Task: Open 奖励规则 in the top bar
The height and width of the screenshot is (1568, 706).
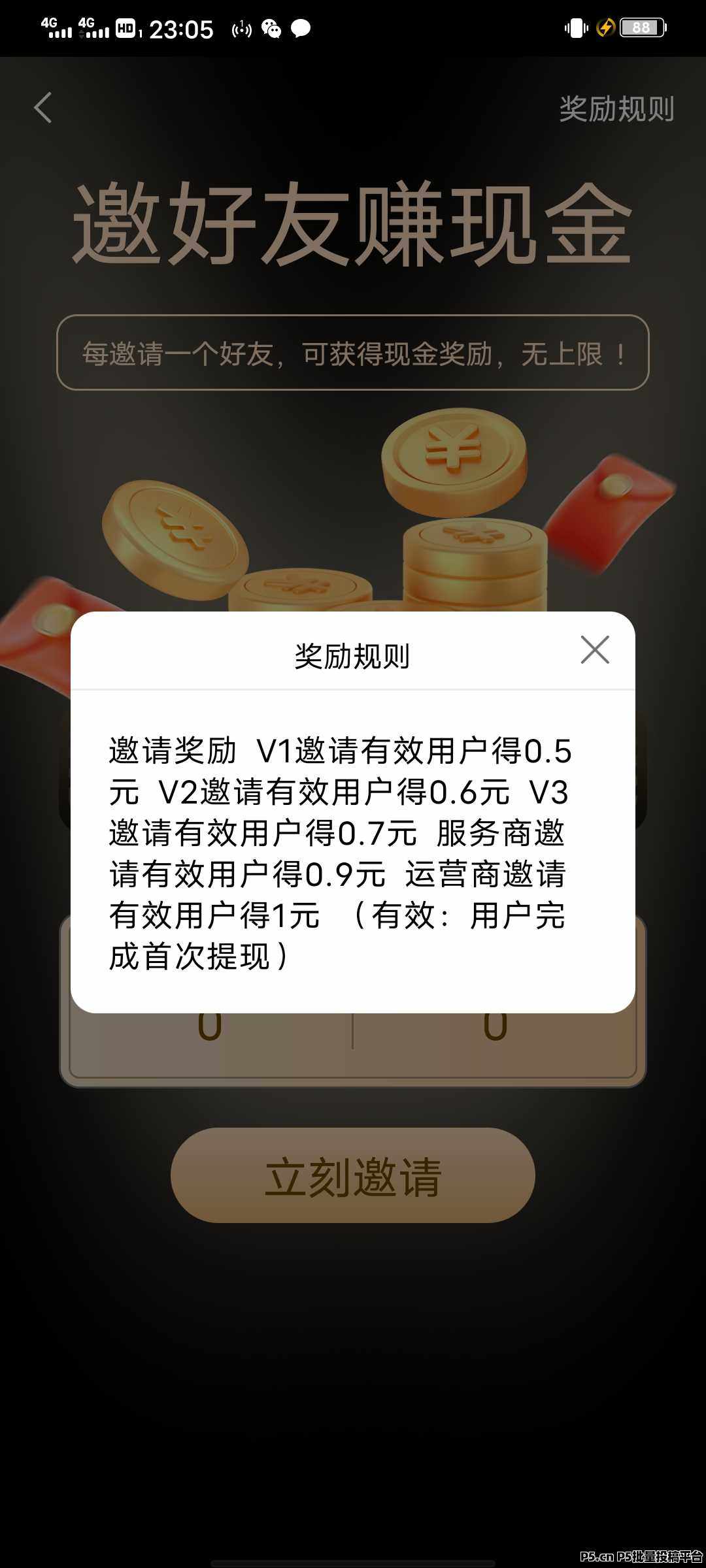Action: coord(616,109)
